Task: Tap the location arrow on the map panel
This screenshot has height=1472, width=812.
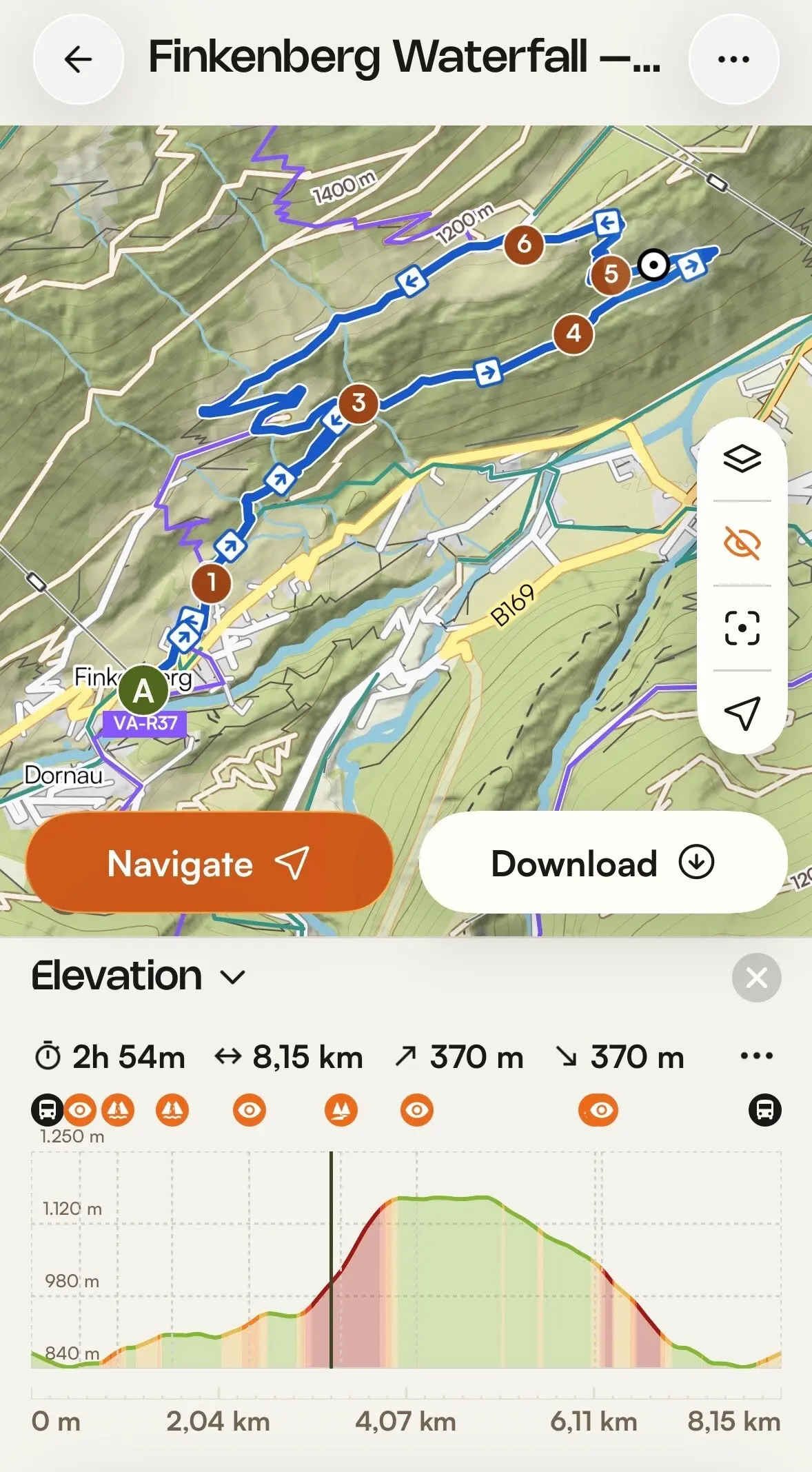Action: (742, 712)
